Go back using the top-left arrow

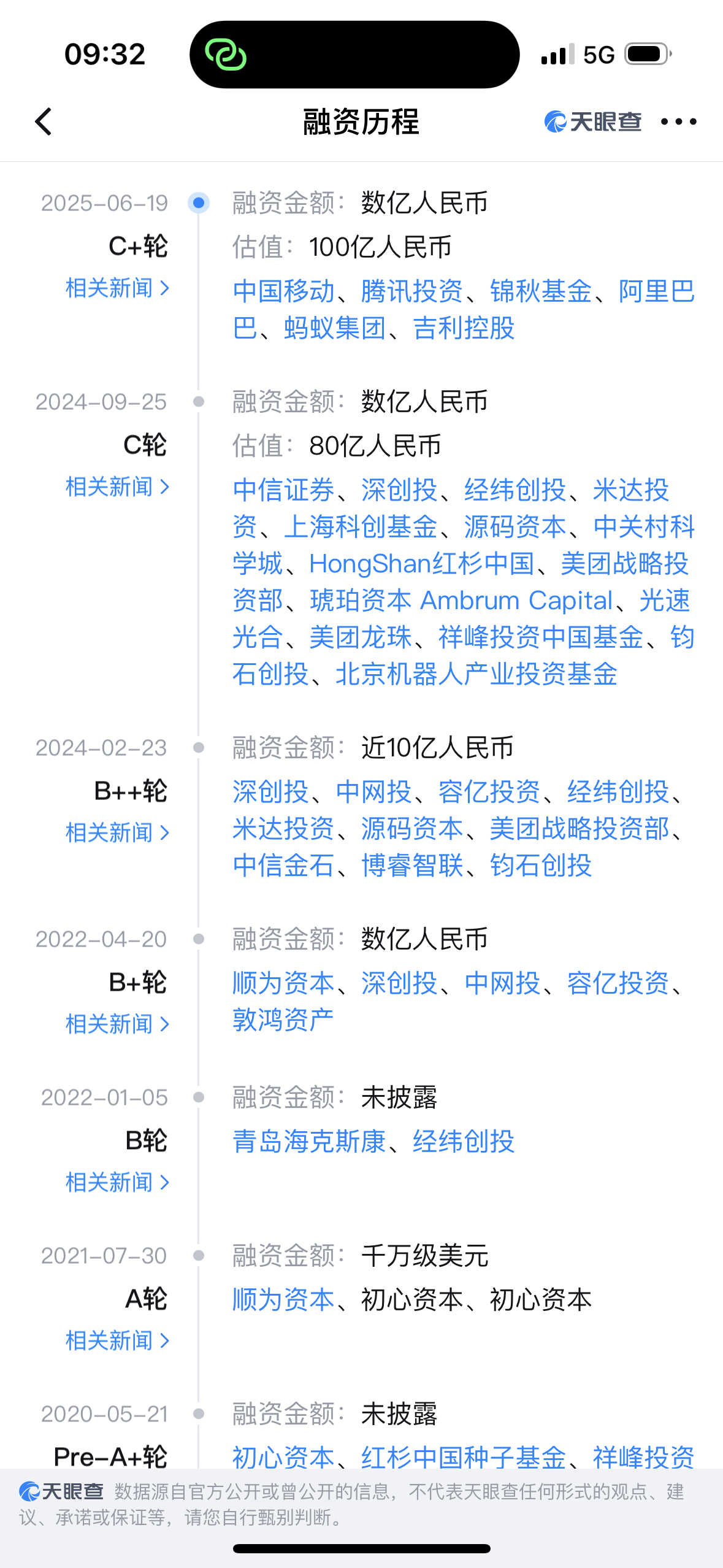(x=44, y=121)
